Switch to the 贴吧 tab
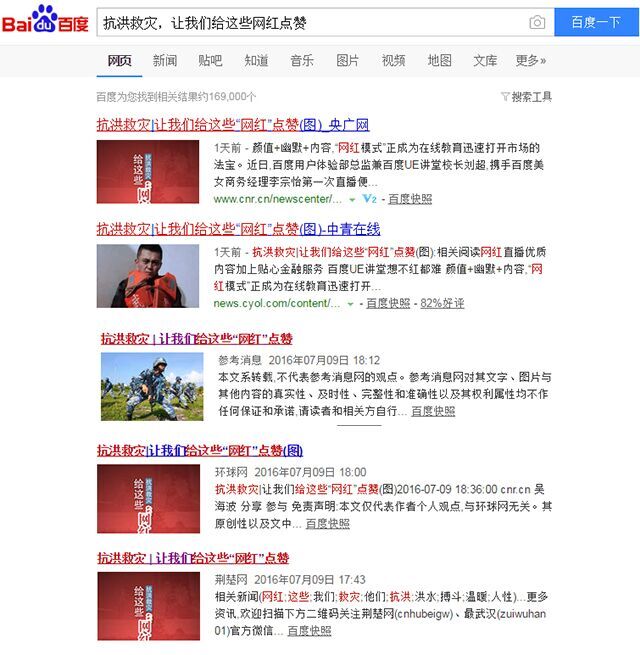Screen dimensions: 640x655 pyautogui.click(x=210, y=61)
